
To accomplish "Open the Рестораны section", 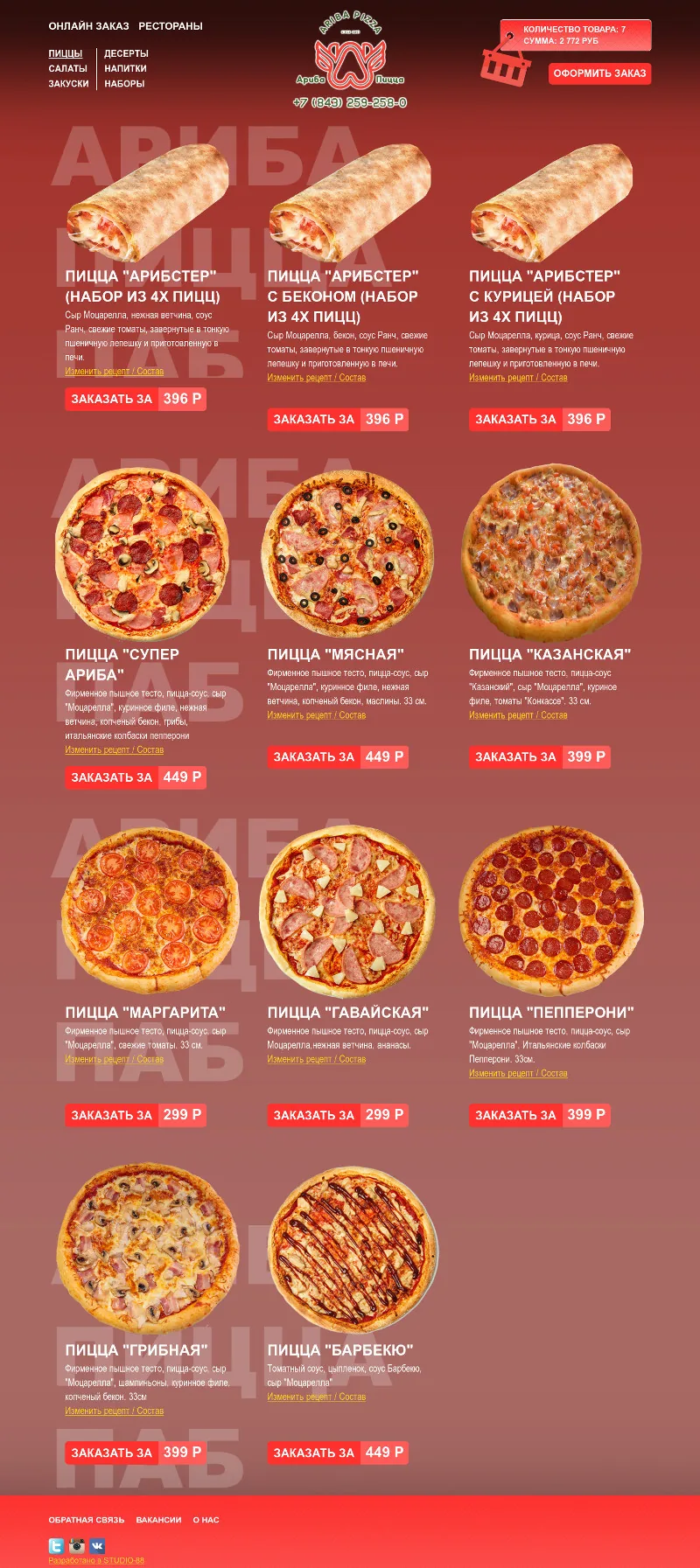I will 171,26.
